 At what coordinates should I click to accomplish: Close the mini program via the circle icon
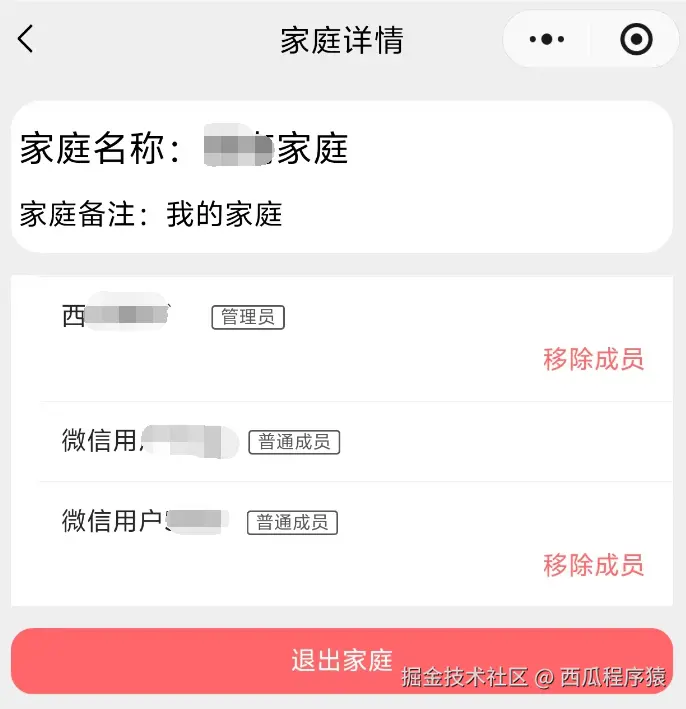point(636,40)
